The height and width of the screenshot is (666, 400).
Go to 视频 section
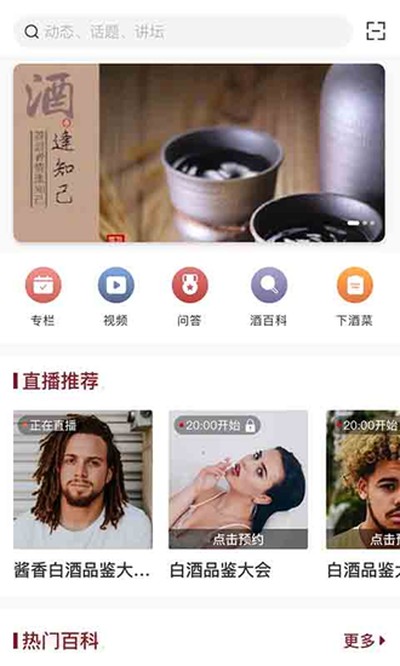click(x=115, y=297)
